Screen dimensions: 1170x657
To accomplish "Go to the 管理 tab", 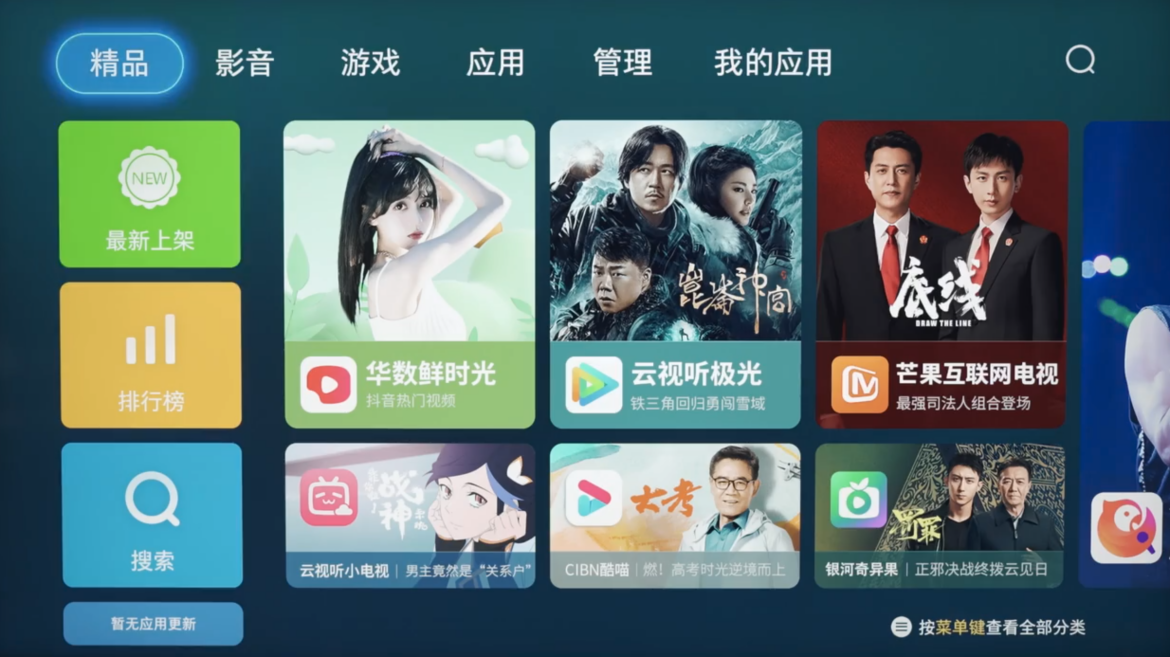I will (622, 63).
